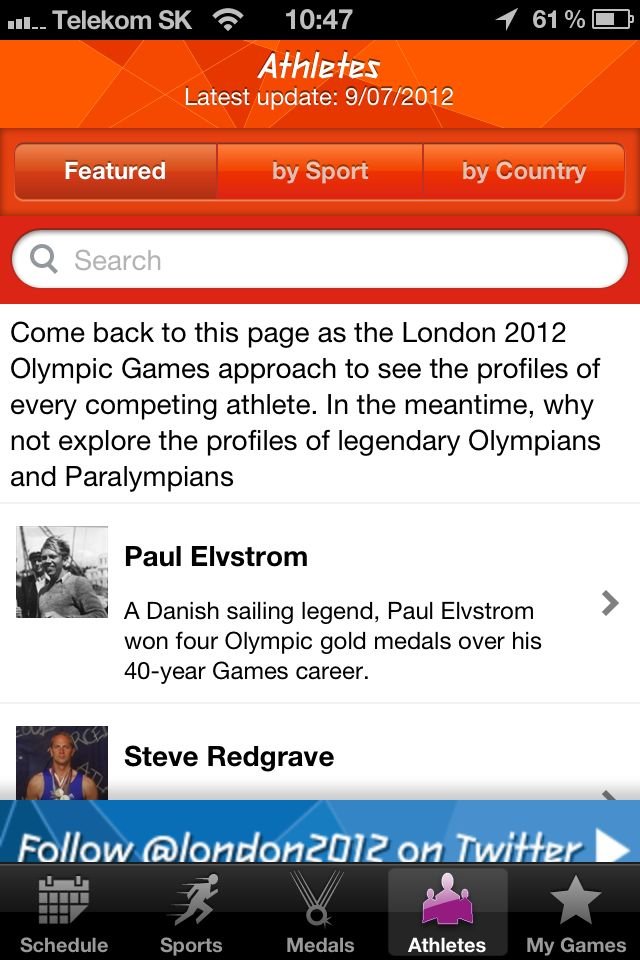Tap the athlete search field

tap(320, 261)
